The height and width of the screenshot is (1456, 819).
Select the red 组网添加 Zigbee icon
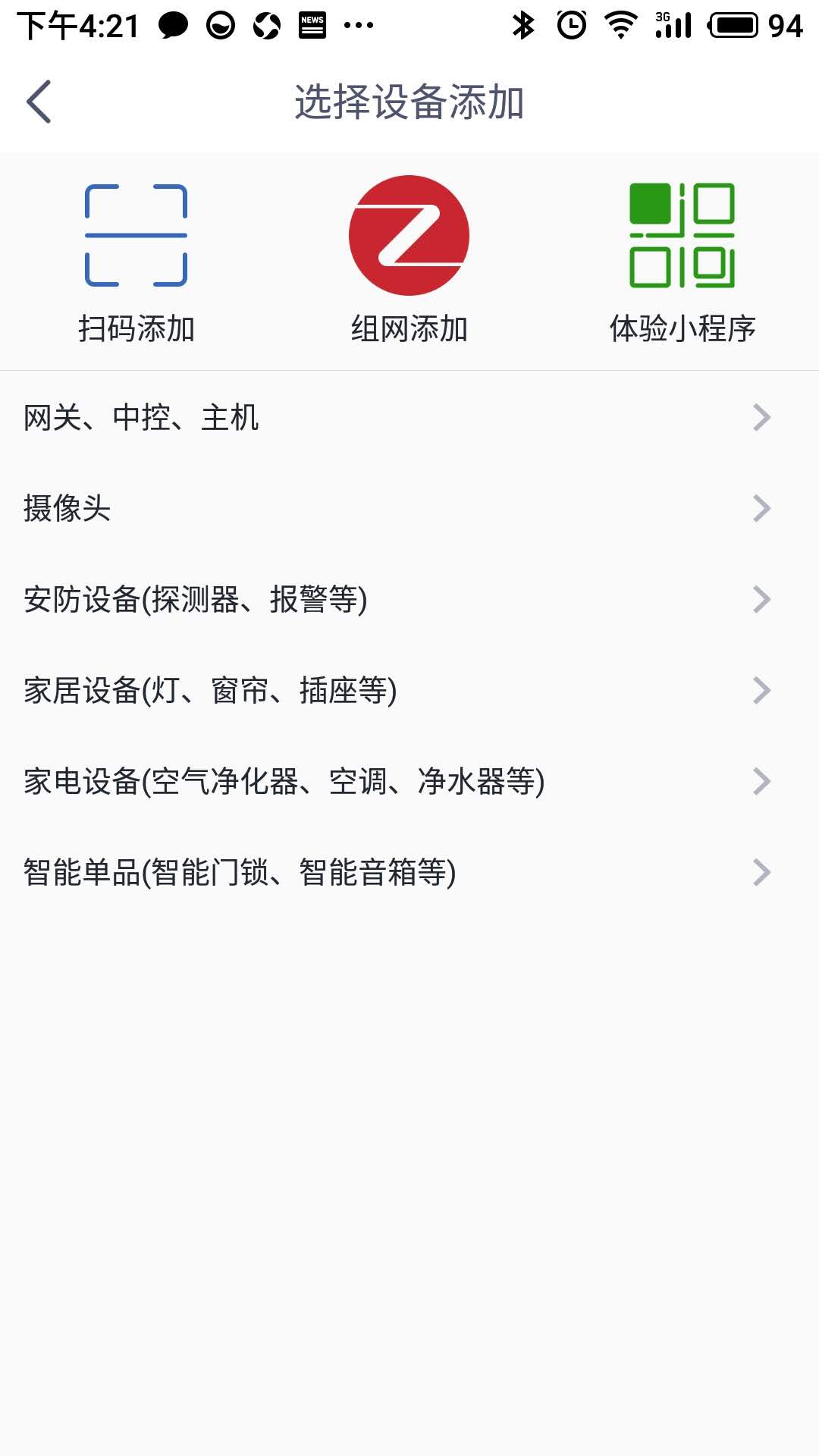tap(408, 235)
